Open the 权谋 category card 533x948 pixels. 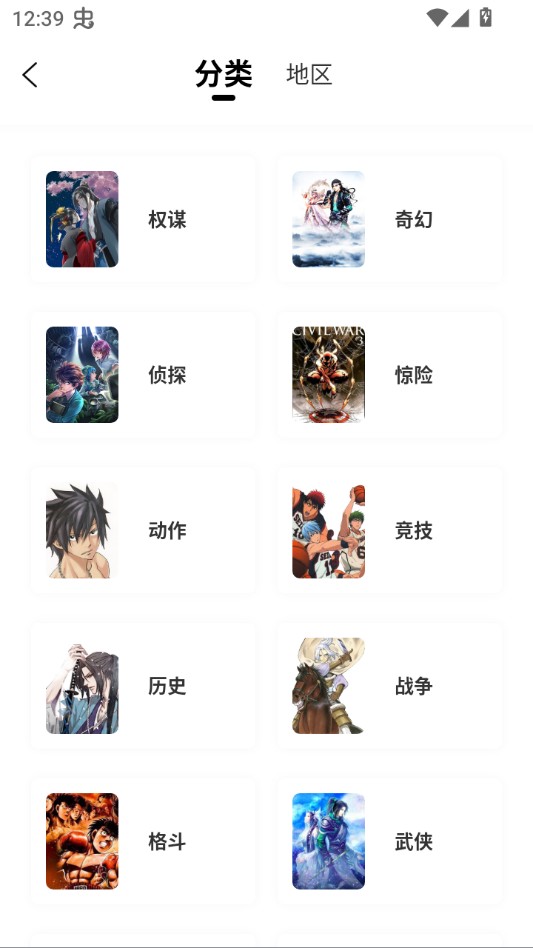tap(143, 219)
